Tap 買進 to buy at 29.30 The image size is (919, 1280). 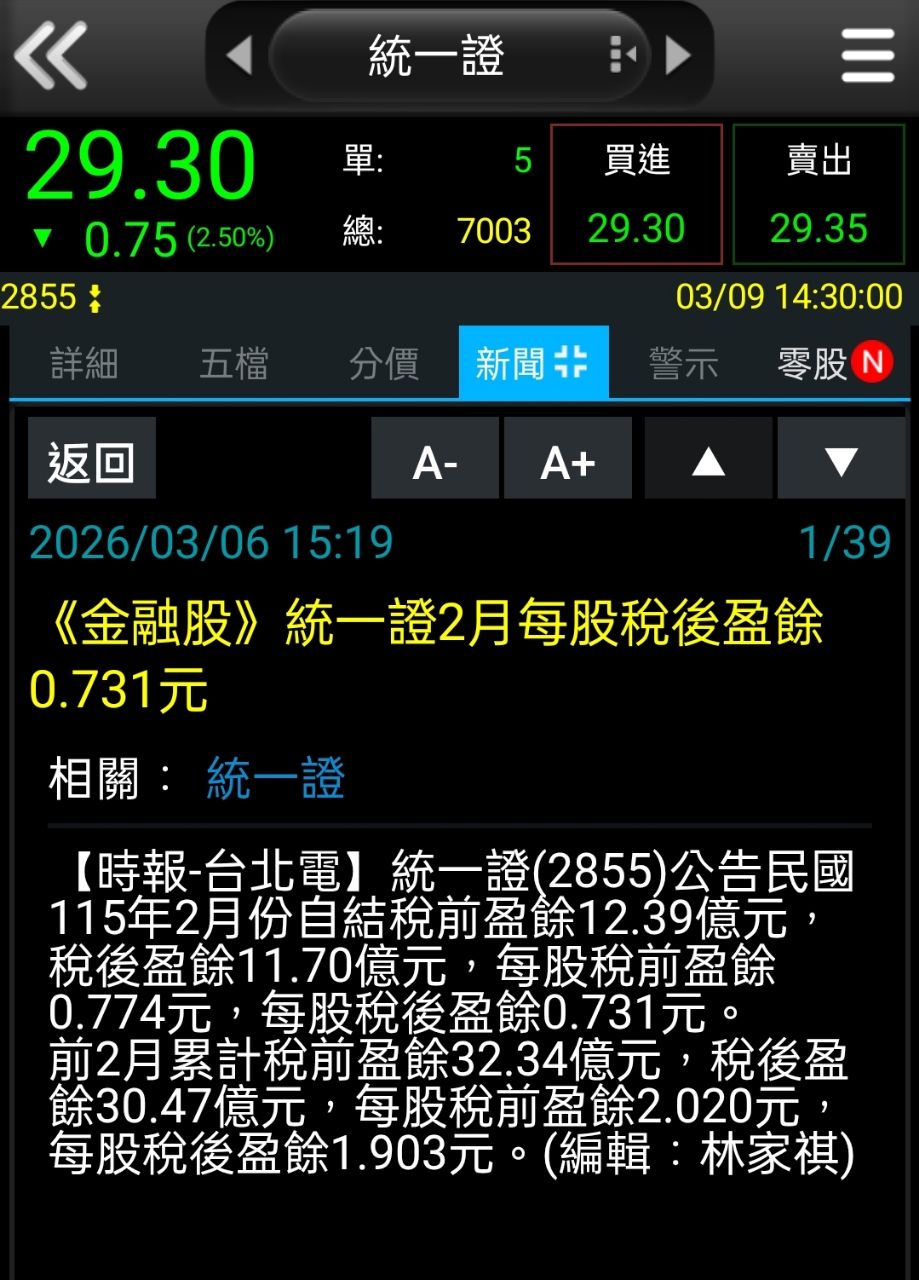pos(636,194)
